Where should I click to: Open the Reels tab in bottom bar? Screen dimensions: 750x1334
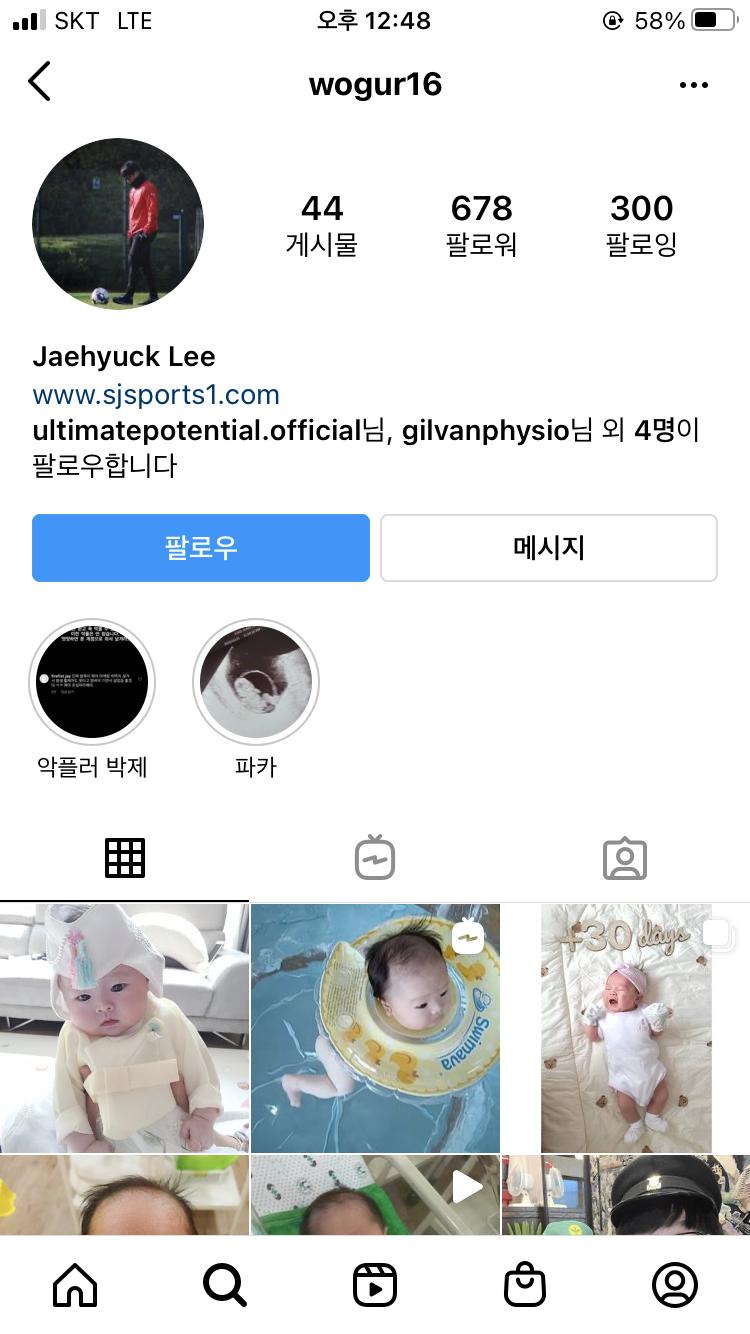coord(375,1285)
